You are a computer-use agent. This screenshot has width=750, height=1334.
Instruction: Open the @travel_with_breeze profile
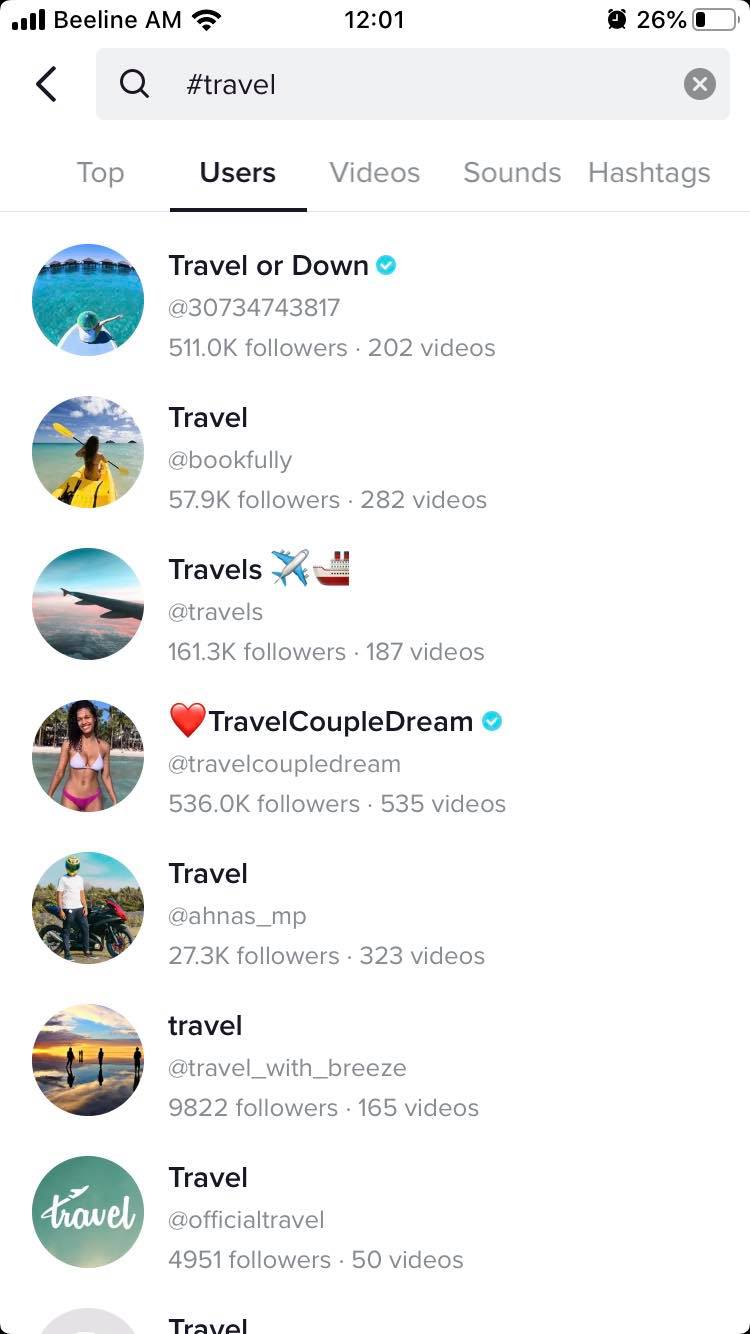click(287, 1067)
